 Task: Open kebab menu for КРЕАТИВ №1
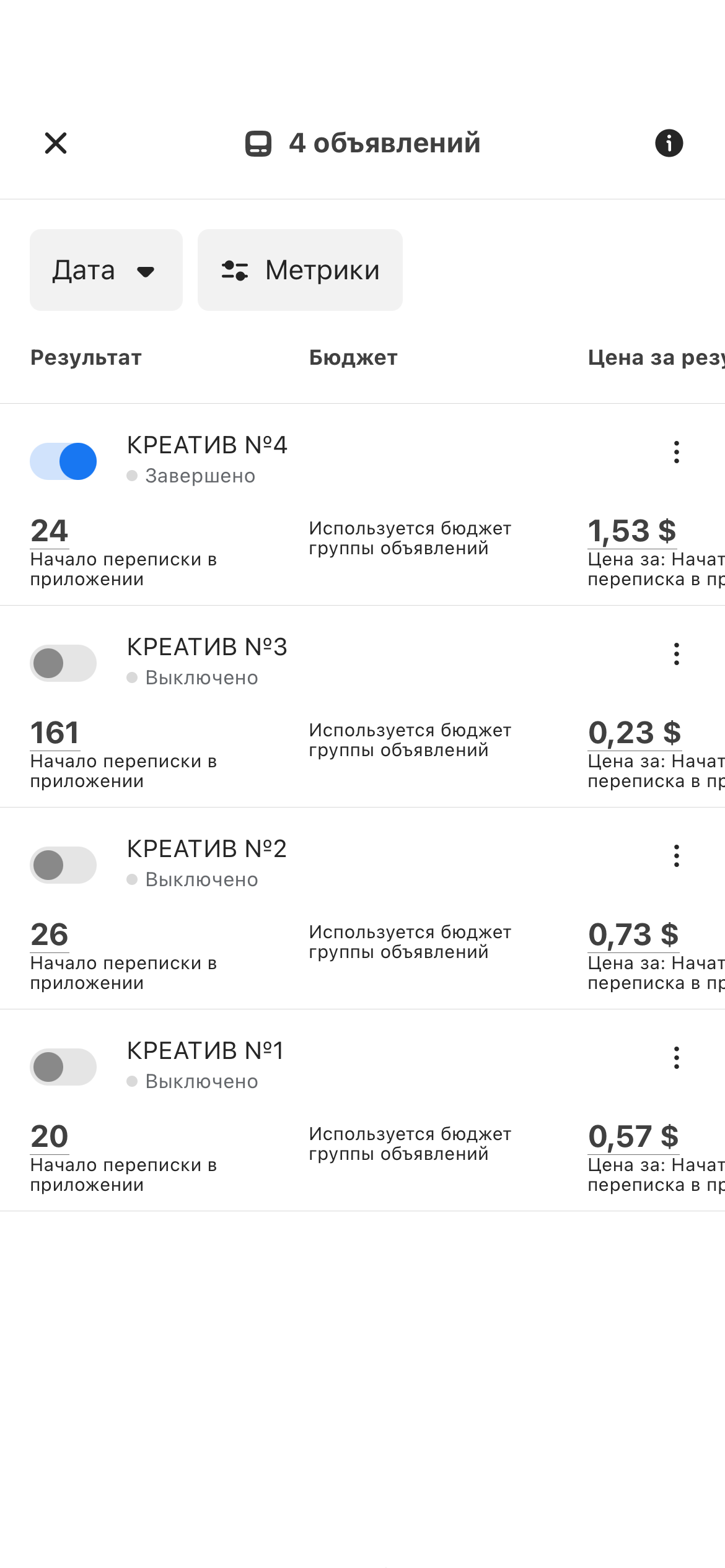tap(676, 1058)
